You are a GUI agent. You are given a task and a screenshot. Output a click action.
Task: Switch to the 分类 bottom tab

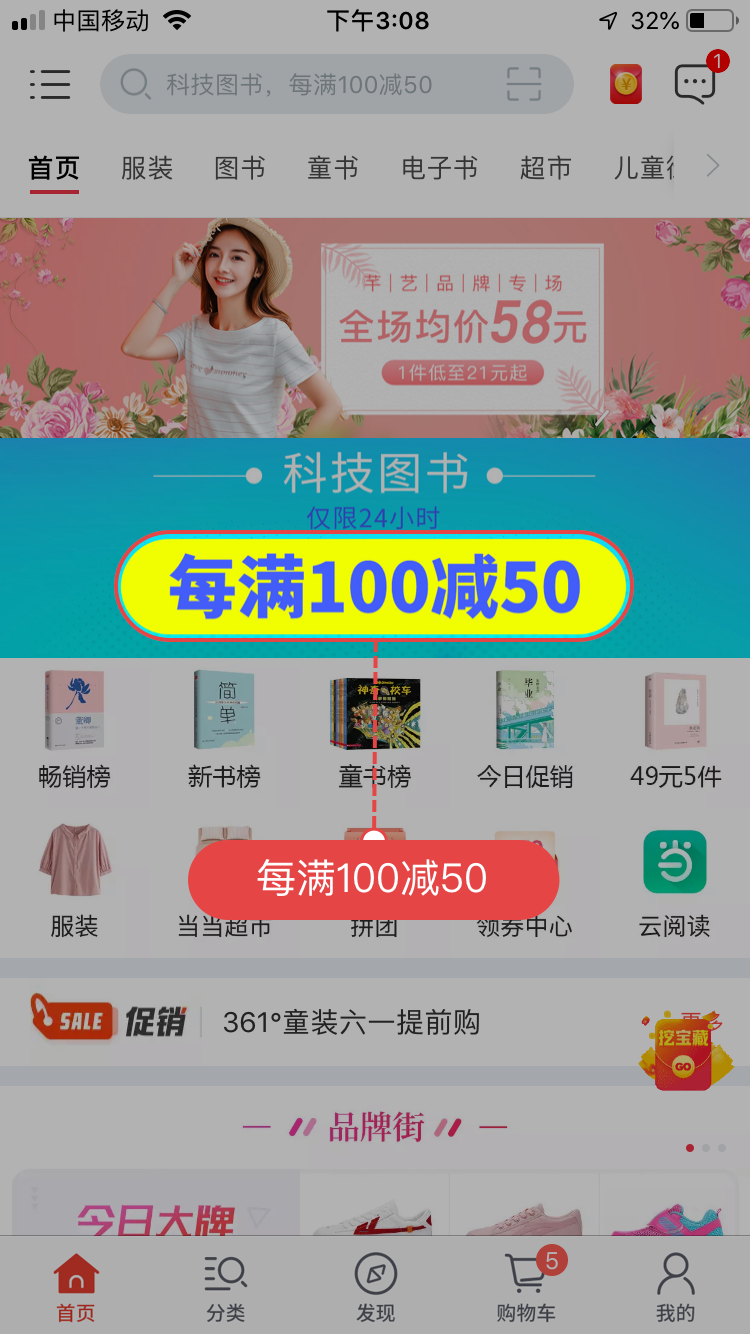(226, 1288)
